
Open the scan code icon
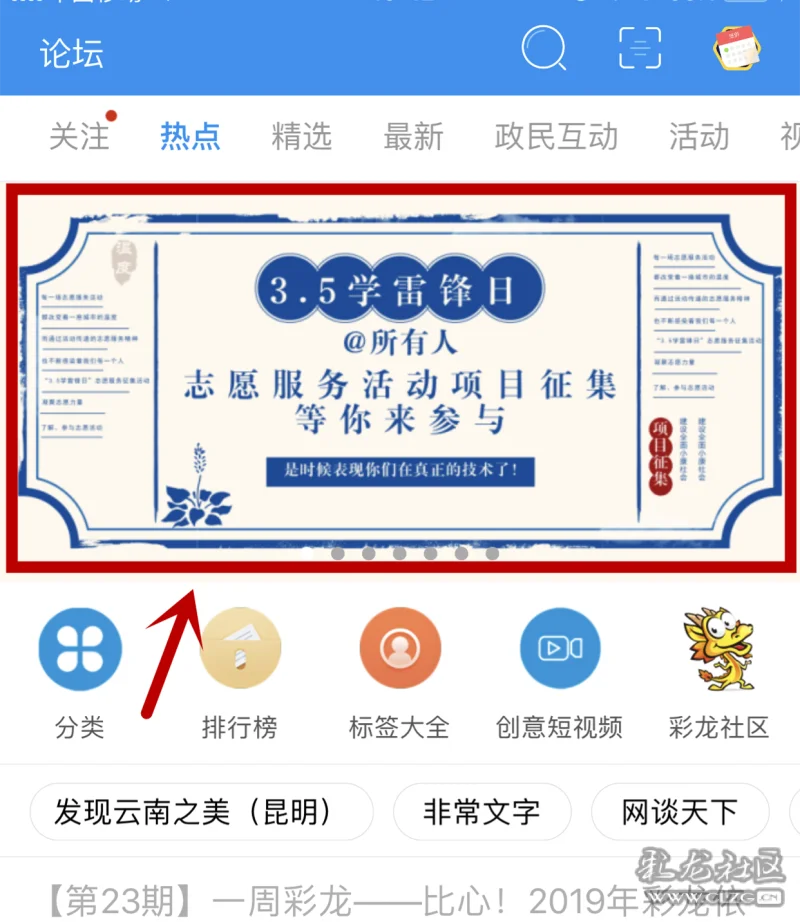[x=640, y=48]
